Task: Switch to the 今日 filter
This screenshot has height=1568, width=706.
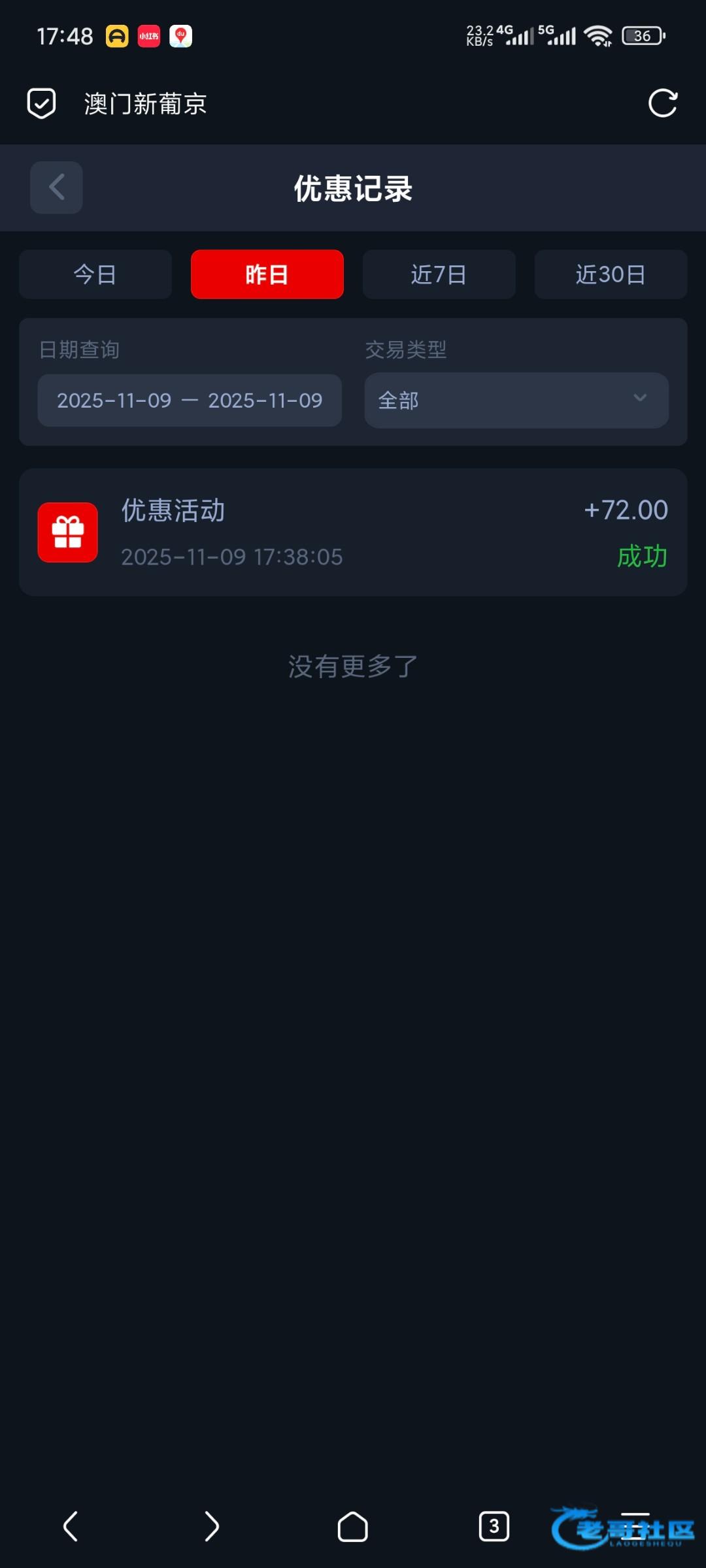Action: (x=95, y=274)
